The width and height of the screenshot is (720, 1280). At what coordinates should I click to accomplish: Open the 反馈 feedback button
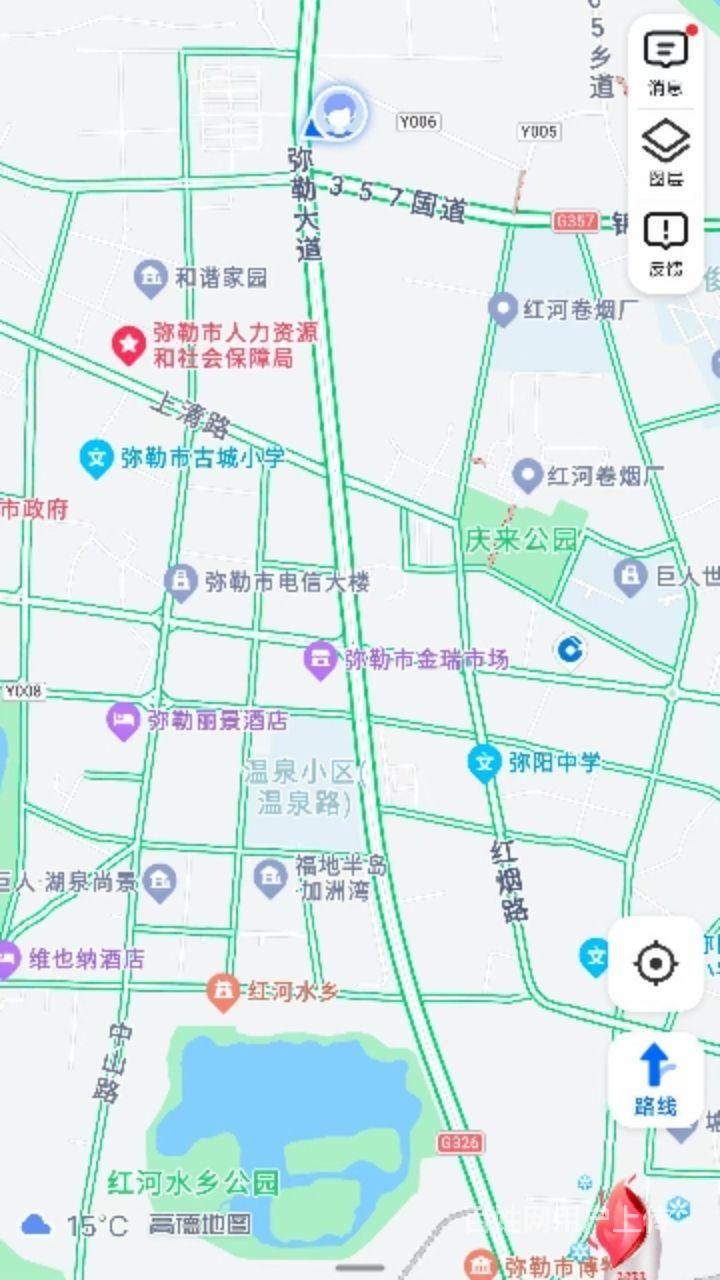pyautogui.click(x=665, y=244)
